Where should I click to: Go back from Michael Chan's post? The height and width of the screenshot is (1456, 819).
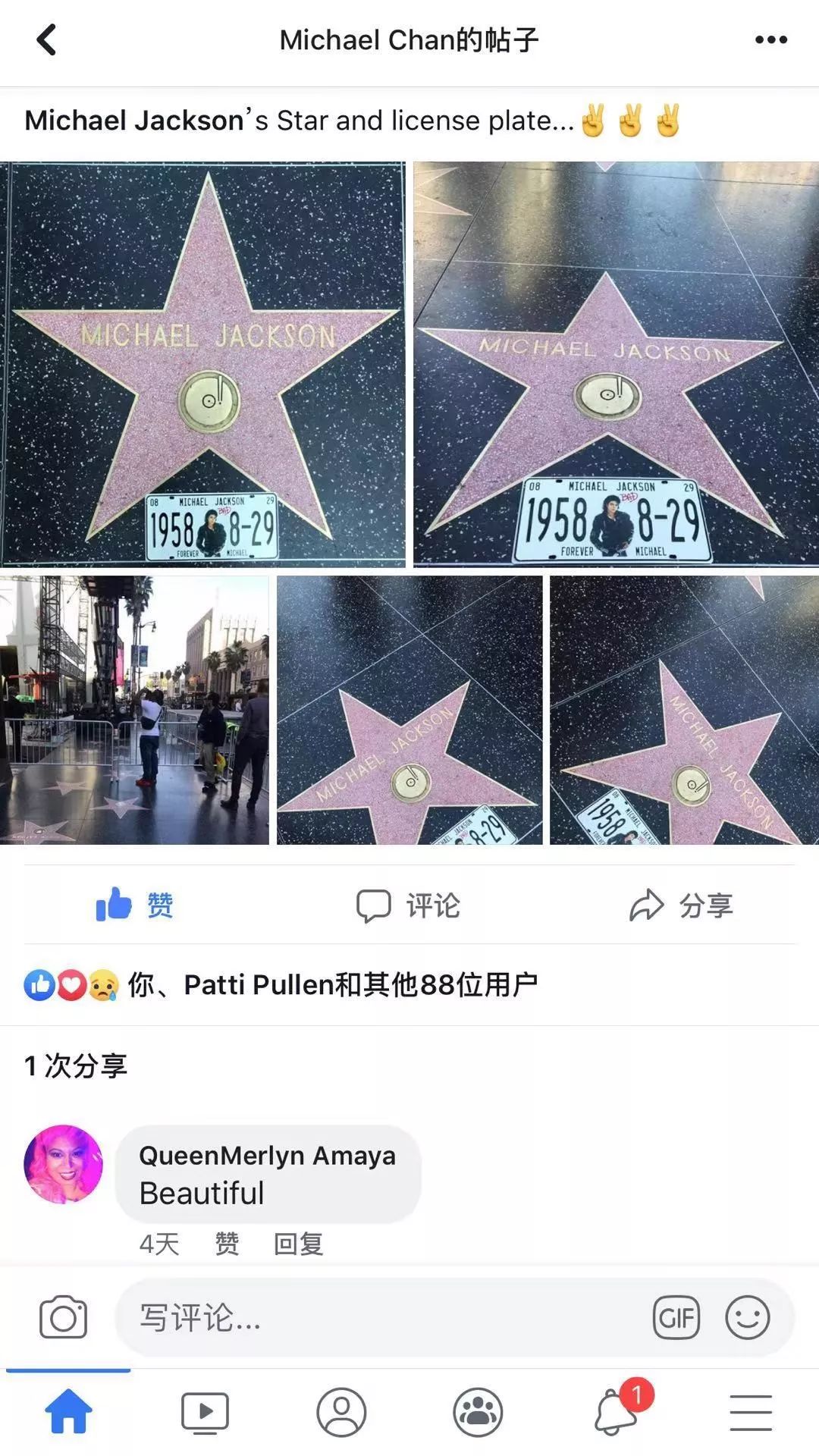47,40
